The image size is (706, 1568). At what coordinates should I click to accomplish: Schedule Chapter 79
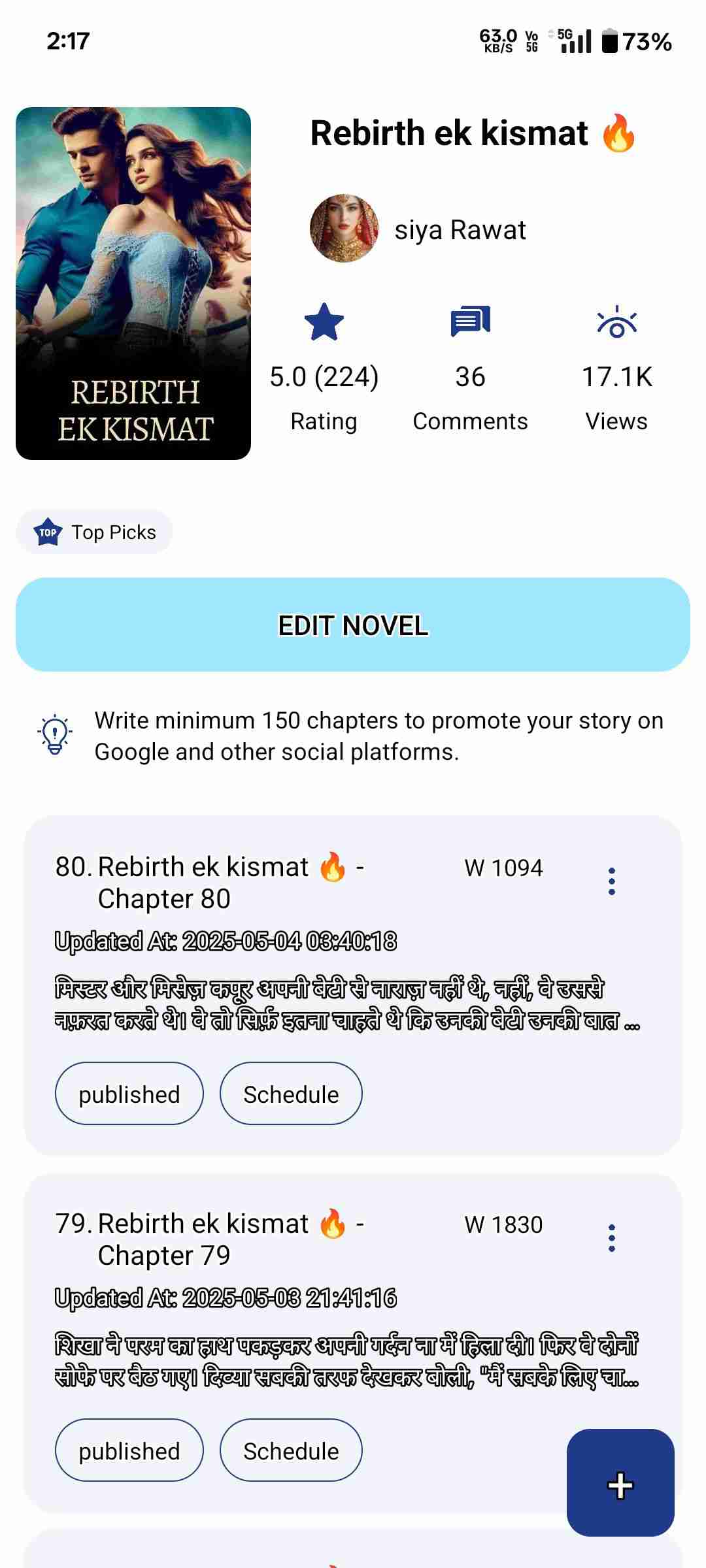pyautogui.click(x=291, y=1450)
